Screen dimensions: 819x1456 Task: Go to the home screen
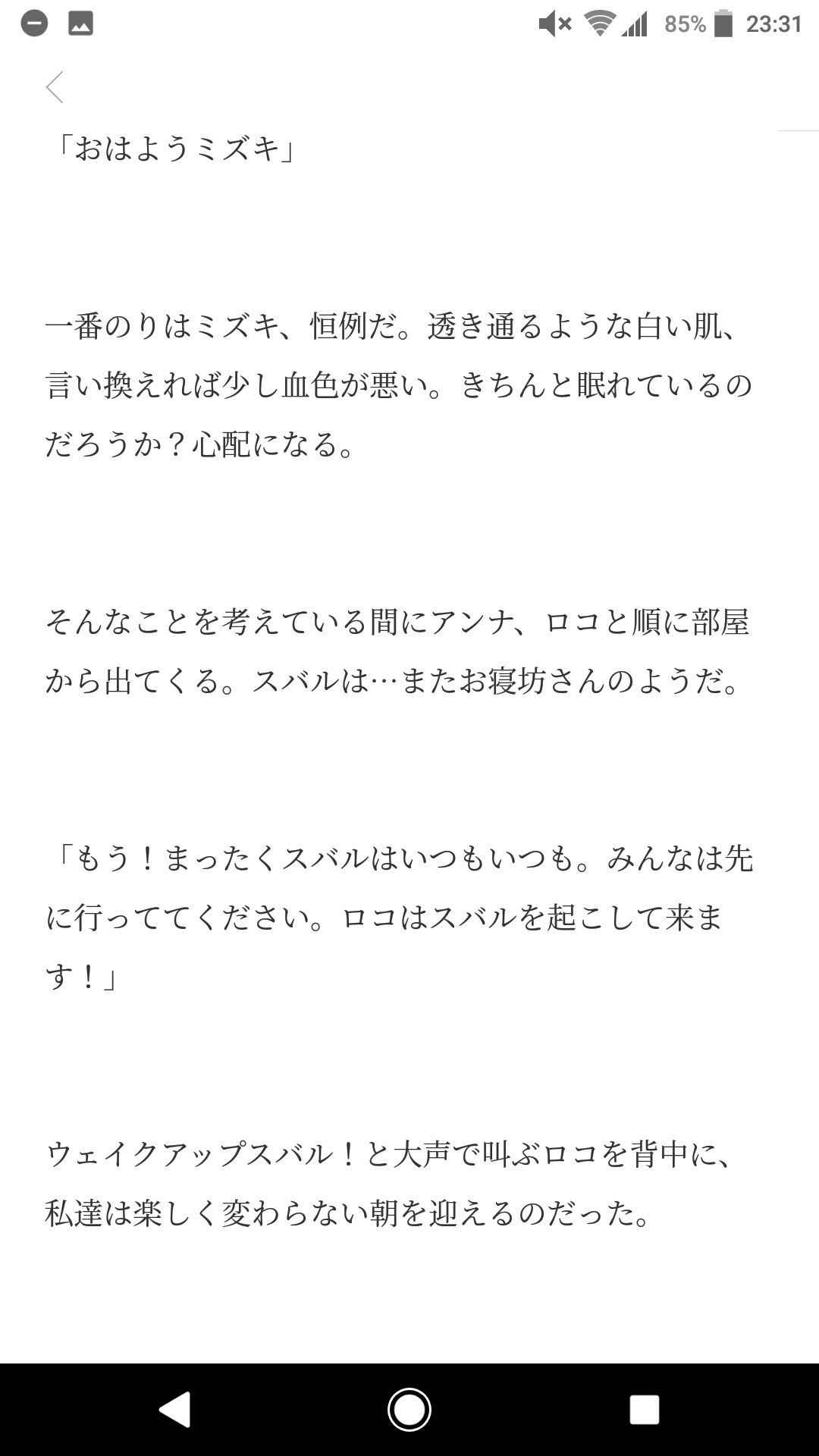[409, 1410]
